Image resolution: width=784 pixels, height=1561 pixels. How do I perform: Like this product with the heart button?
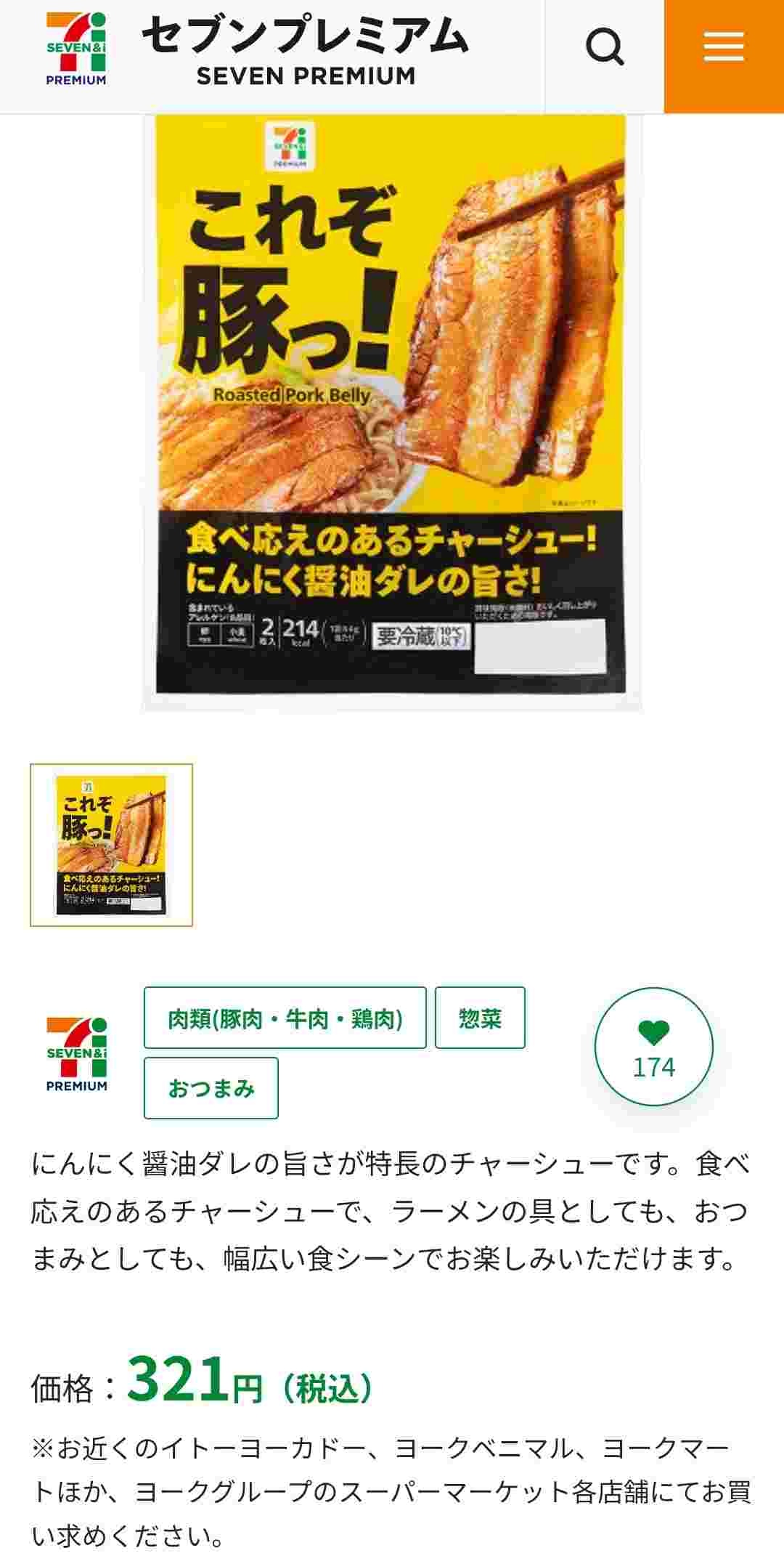point(653,1047)
